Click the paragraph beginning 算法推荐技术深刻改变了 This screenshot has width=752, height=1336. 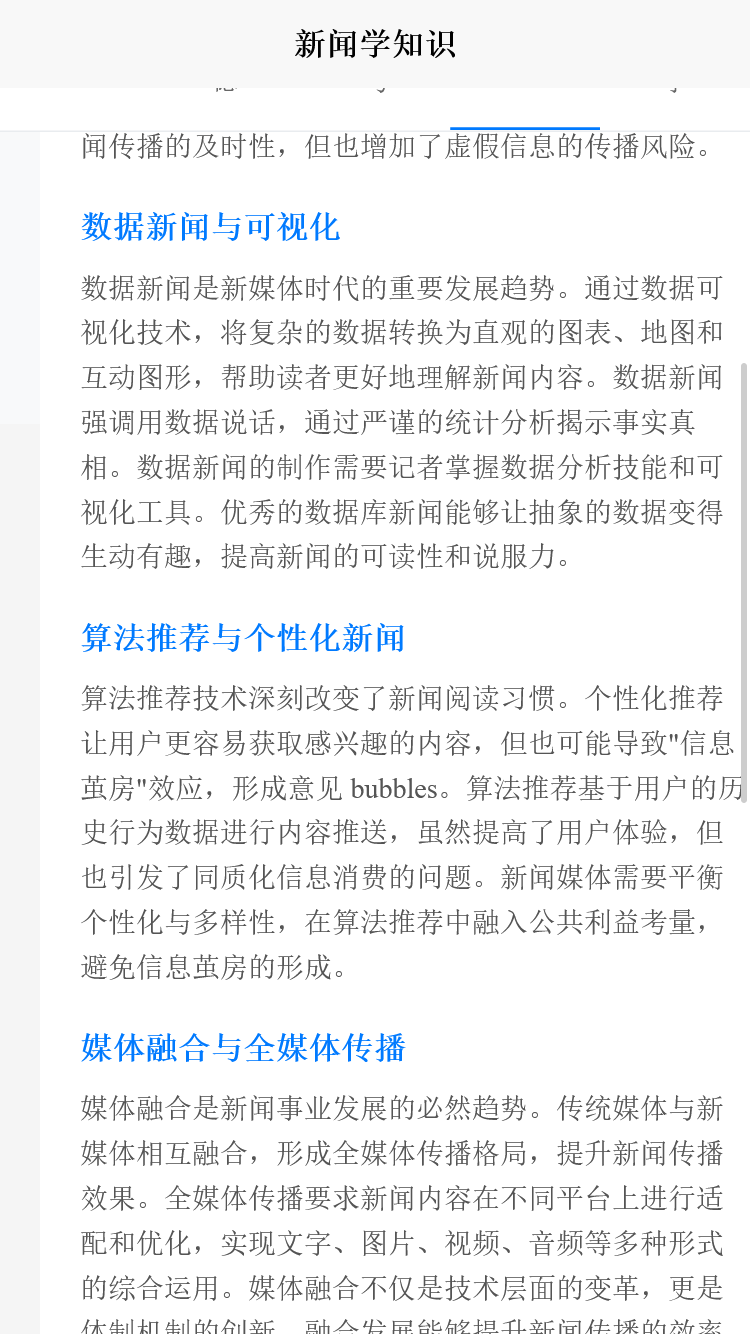400,700
